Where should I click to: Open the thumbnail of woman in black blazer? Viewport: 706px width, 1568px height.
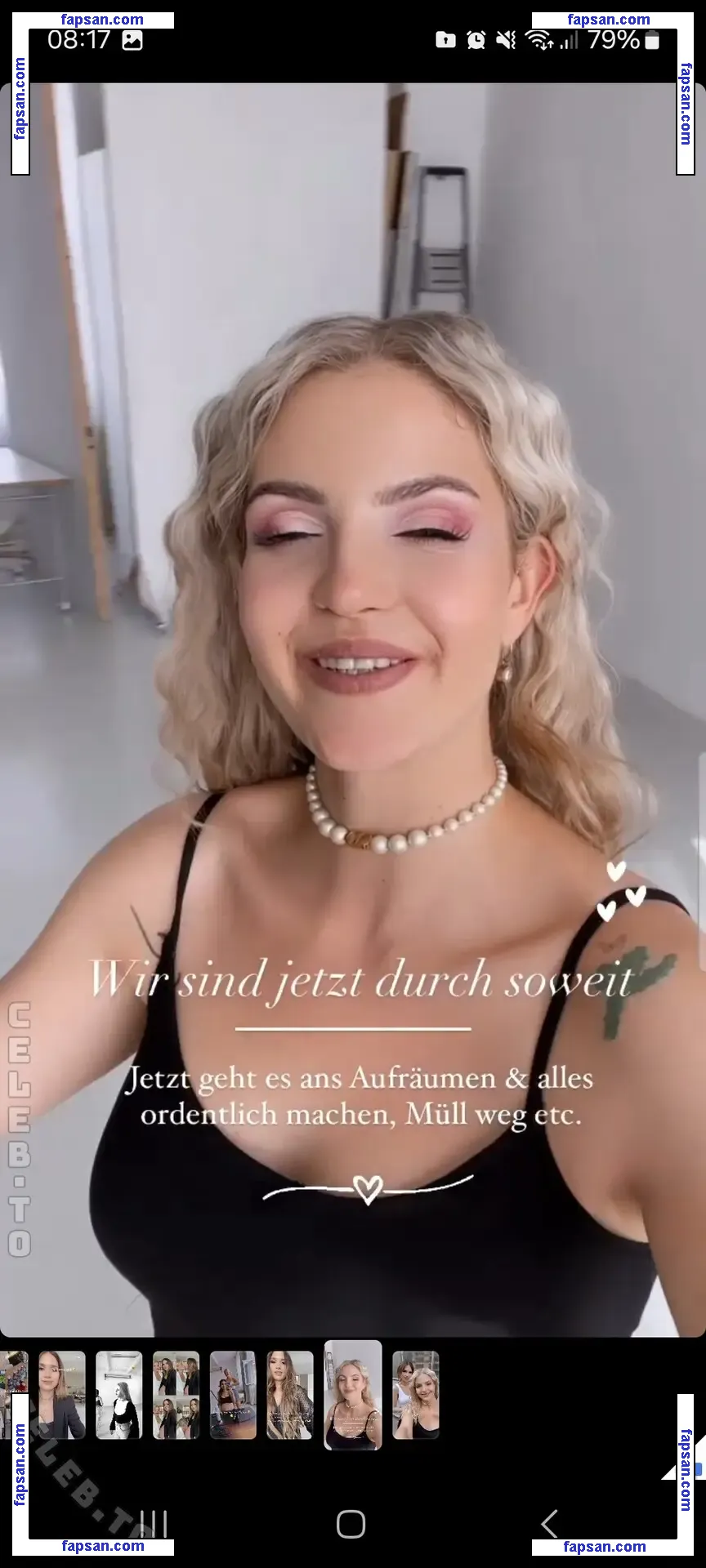[62, 1395]
